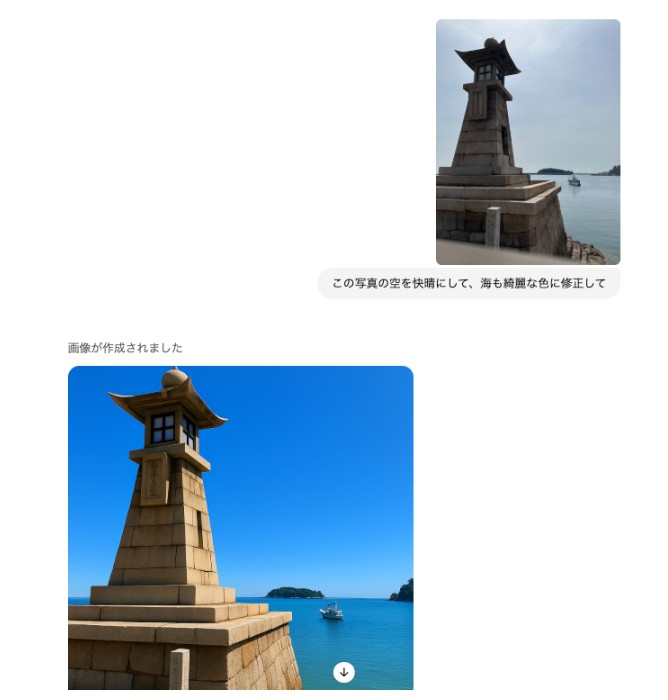Screen dimensions: 668x700
Task: Tap the down-arrow button on the generated image
Action: (x=344, y=672)
